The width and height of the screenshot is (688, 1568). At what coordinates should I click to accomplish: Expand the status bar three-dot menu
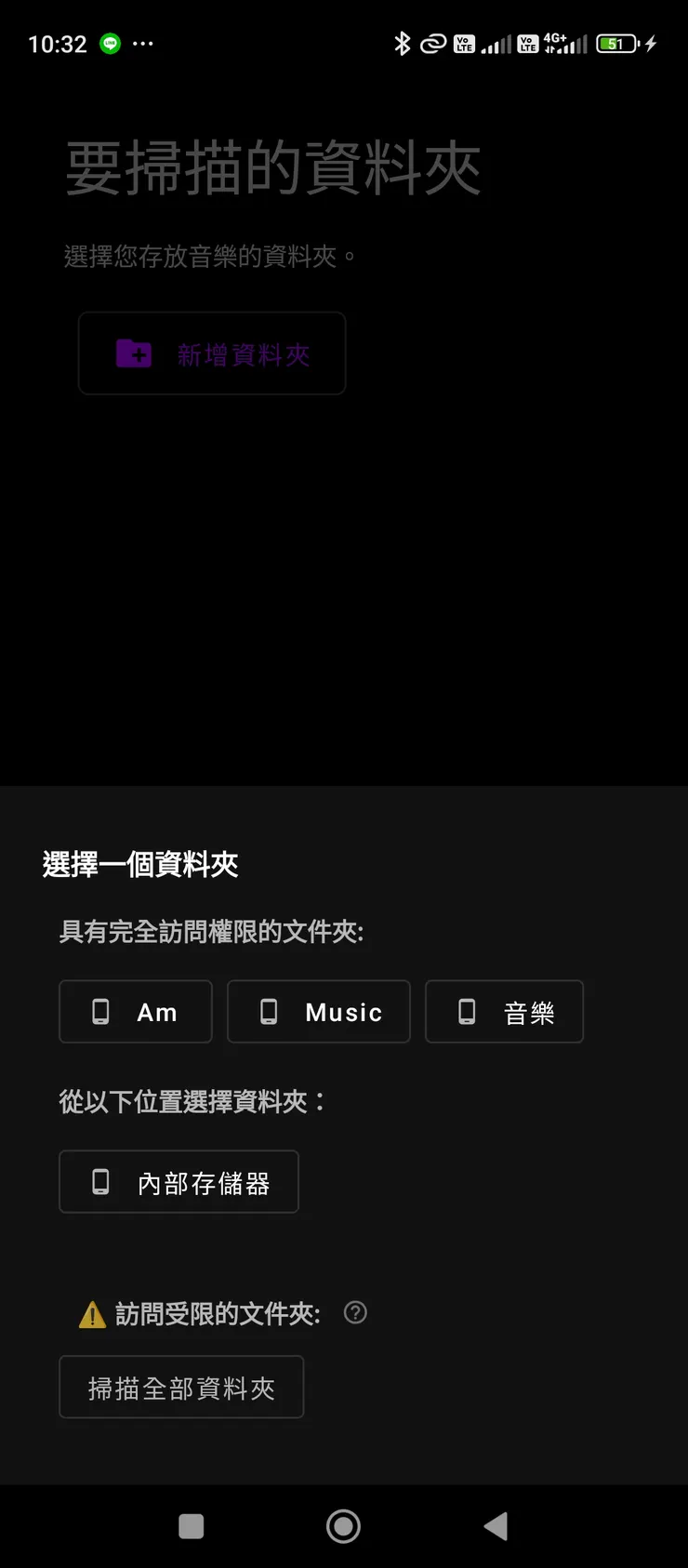144,44
